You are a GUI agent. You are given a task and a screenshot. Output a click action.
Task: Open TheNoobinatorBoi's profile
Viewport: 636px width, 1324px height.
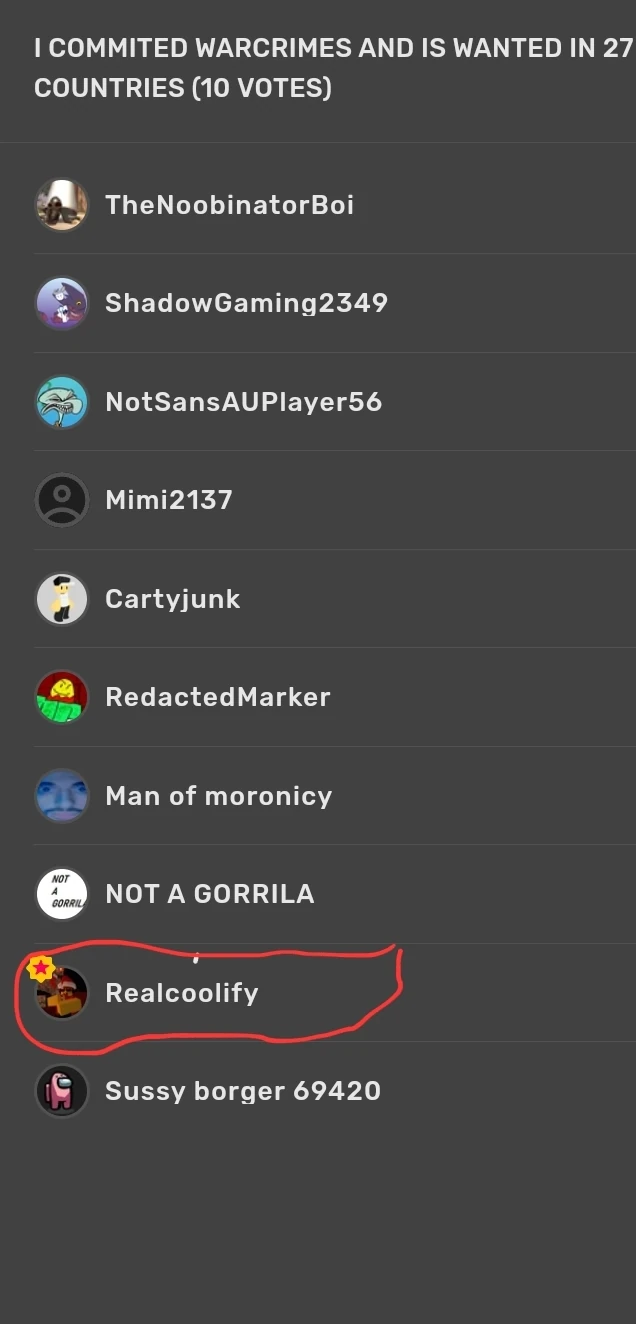(335, 205)
